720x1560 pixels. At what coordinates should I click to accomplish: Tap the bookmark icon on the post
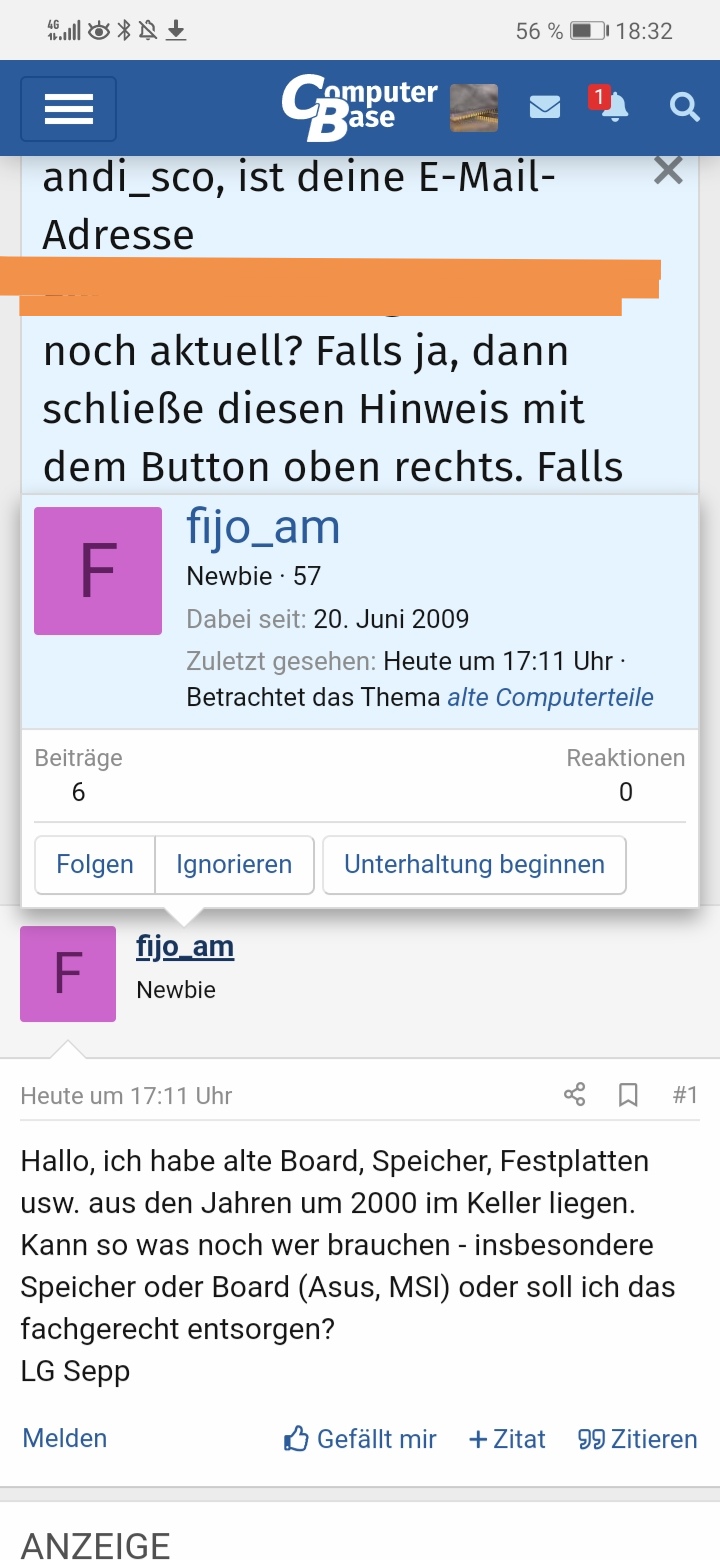click(x=628, y=1095)
